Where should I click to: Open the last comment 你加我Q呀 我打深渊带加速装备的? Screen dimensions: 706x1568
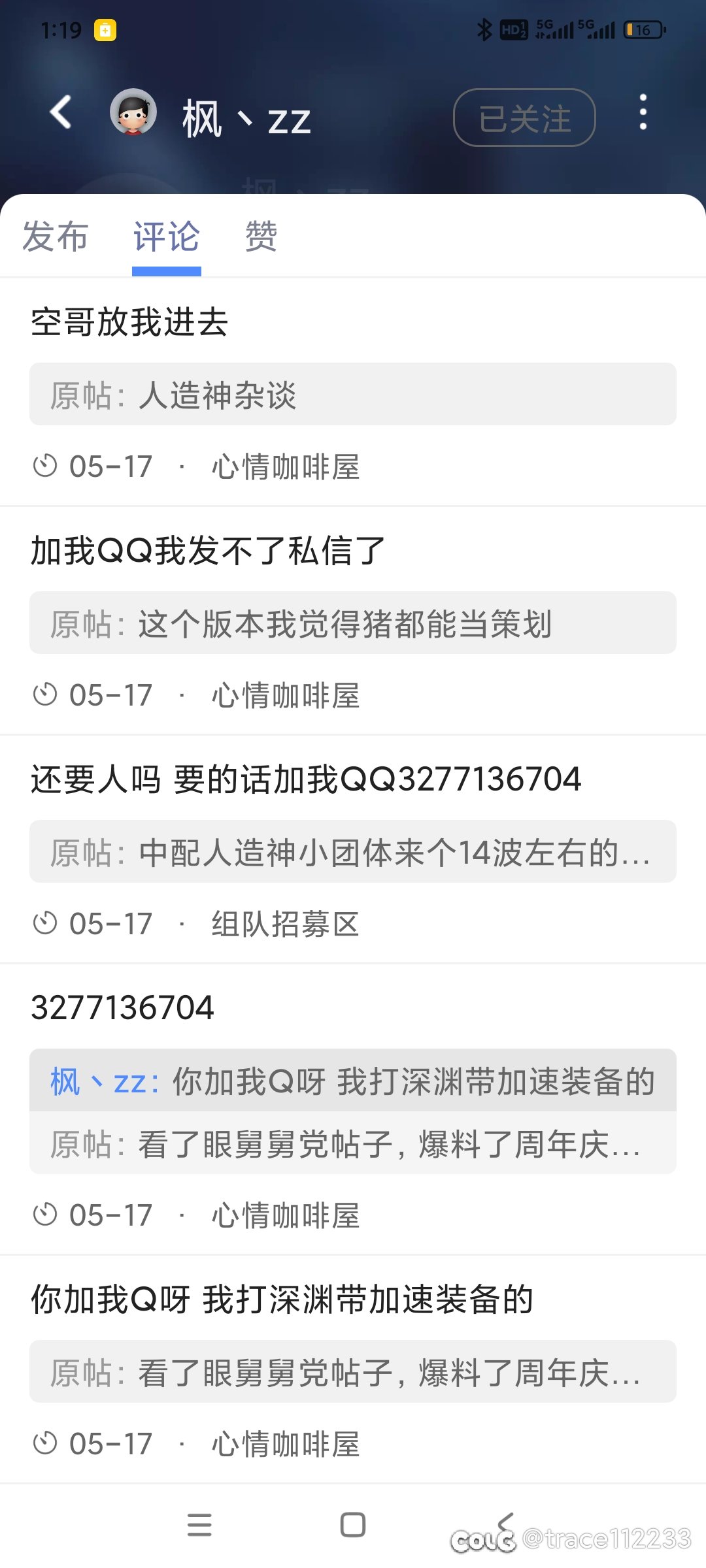coord(282,1299)
